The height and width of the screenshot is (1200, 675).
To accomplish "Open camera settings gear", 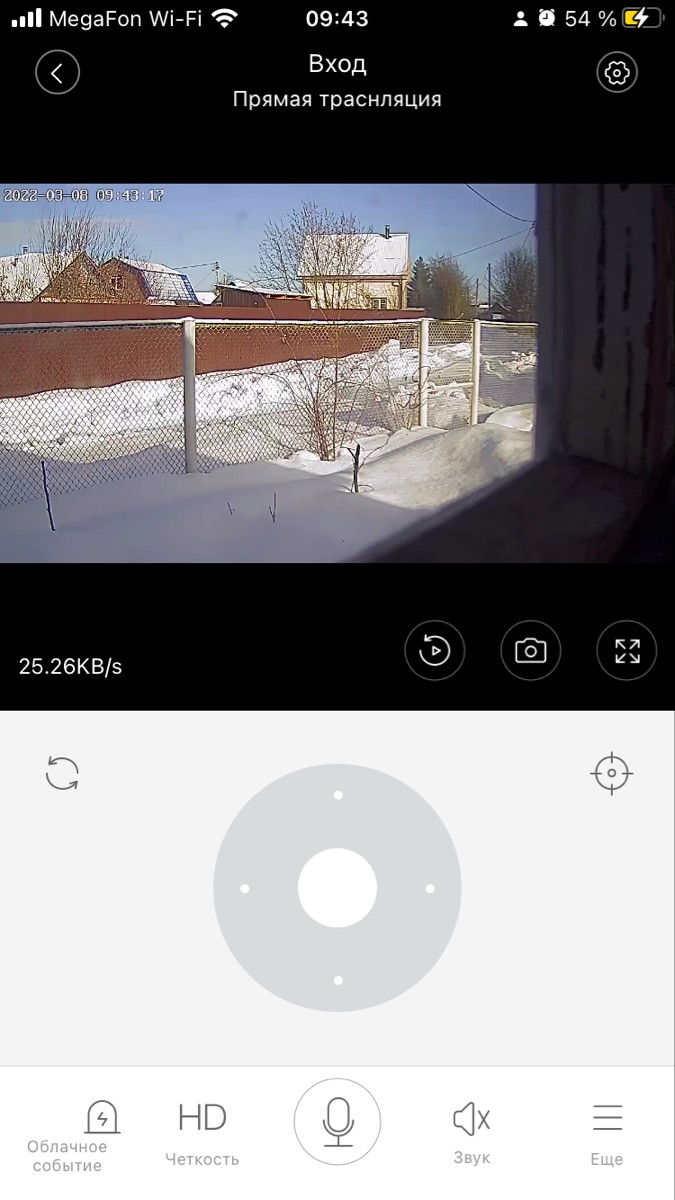I will tap(617, 73).
